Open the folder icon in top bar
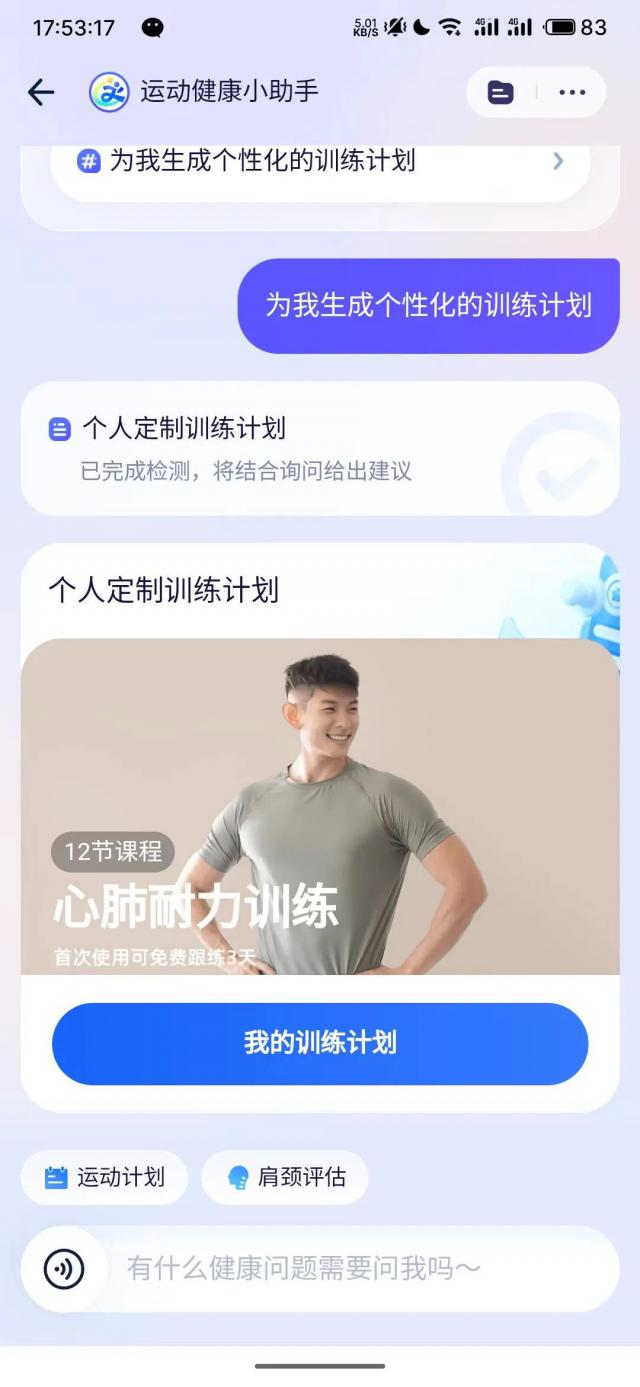Image resolution: width=640 pixels, height=1387 pixels. (x=501, y=93)
